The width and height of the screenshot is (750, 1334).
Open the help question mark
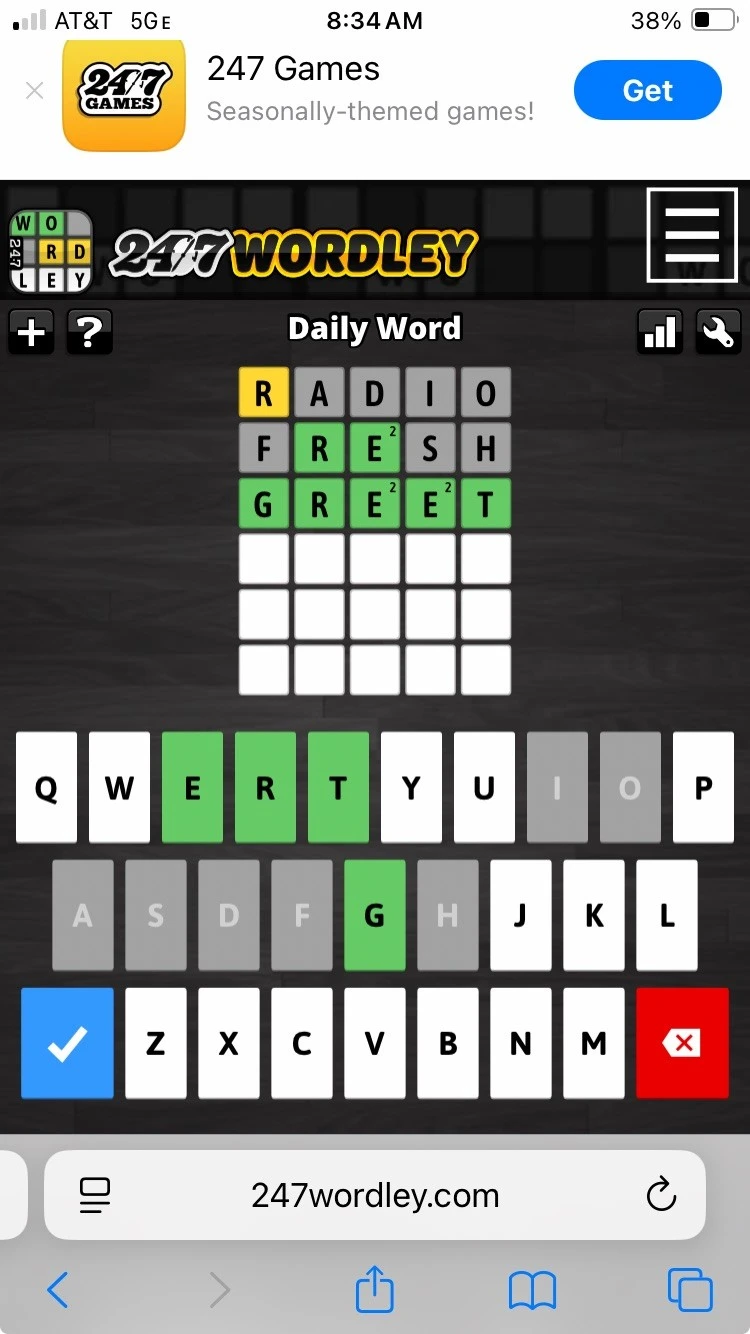coord(89,332)
